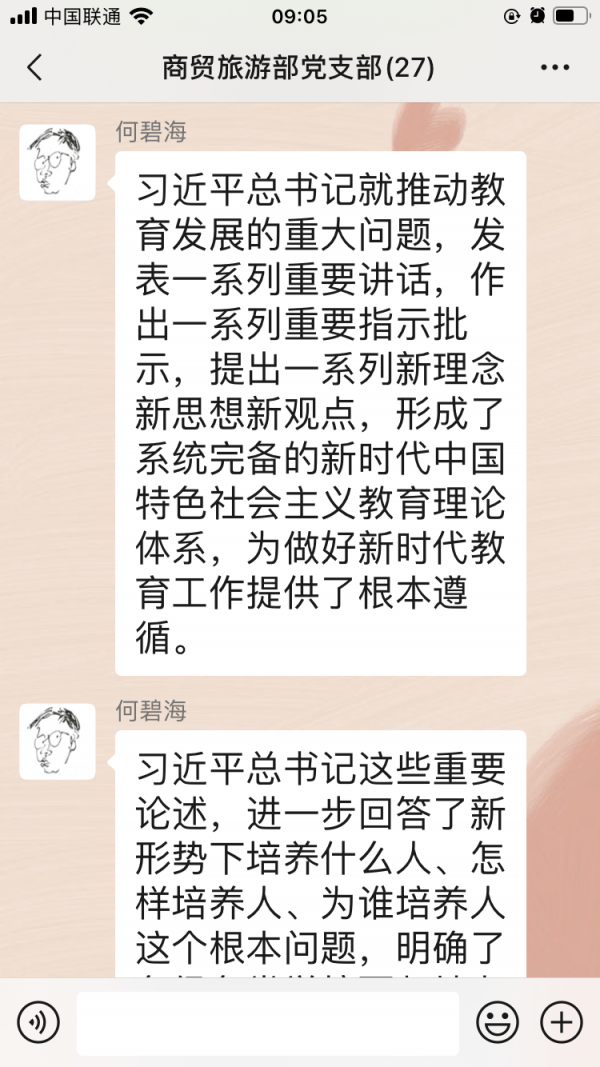This screenshot has height=1067, width=600.
Task: Open the group chat options menu
Action: (x=554, y=67)
